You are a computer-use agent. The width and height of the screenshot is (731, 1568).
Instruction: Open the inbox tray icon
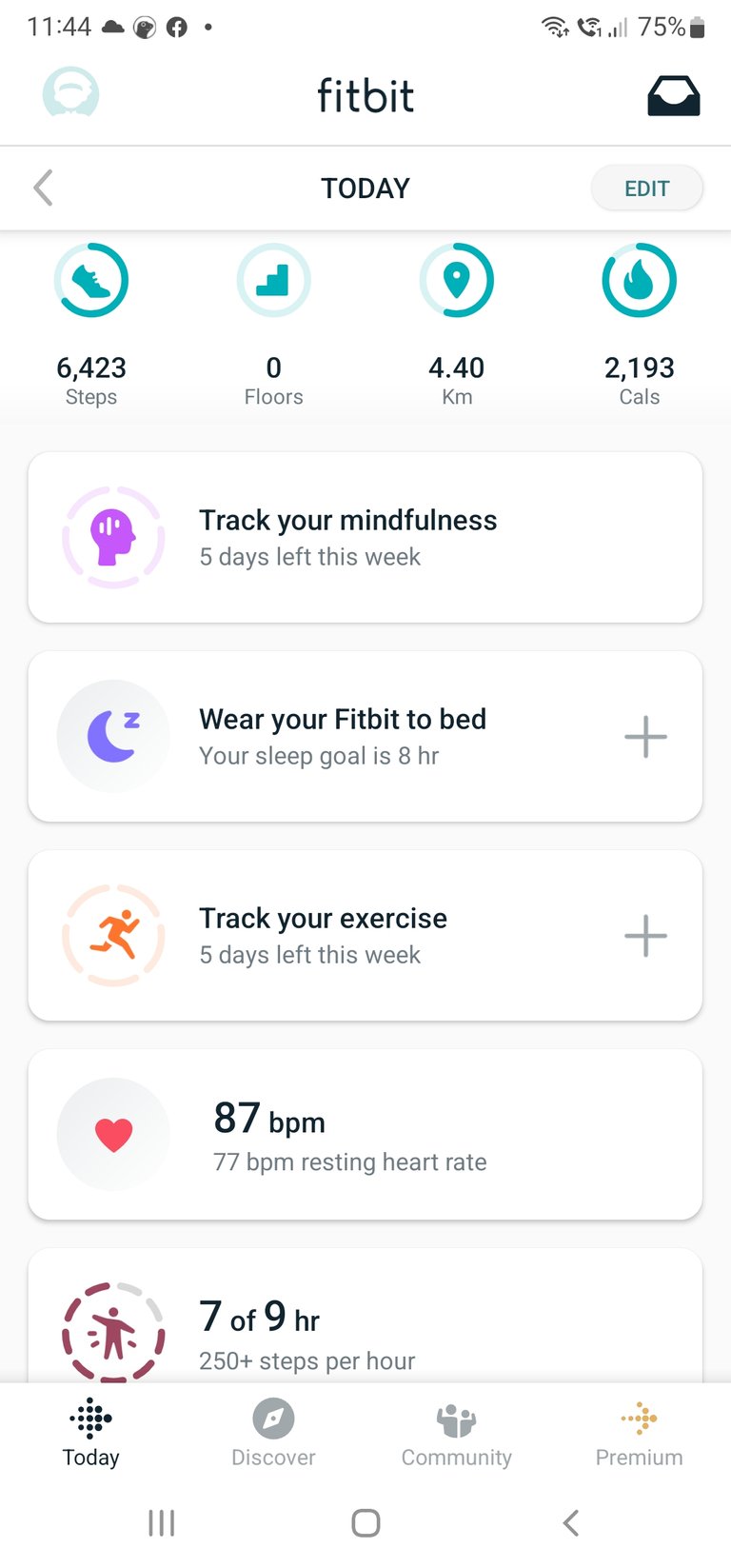coord(674,96)
